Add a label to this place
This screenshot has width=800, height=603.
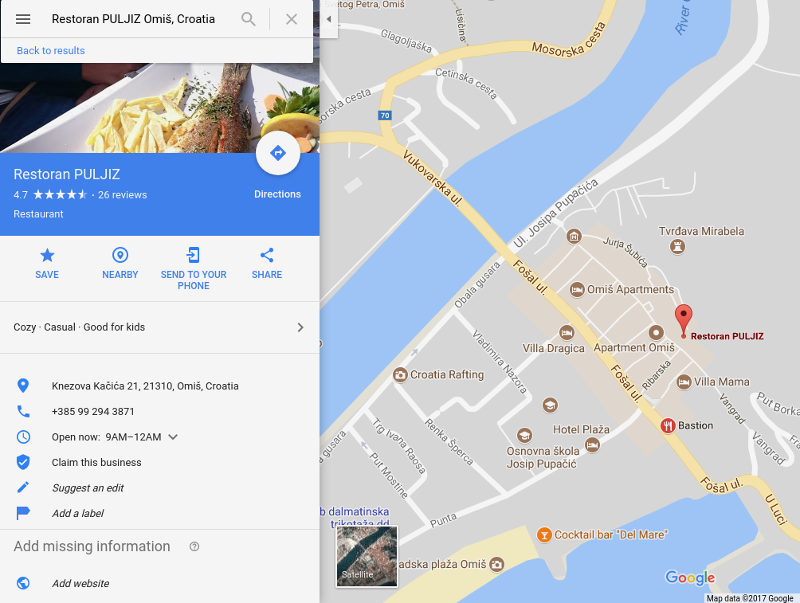coord(77,513)
